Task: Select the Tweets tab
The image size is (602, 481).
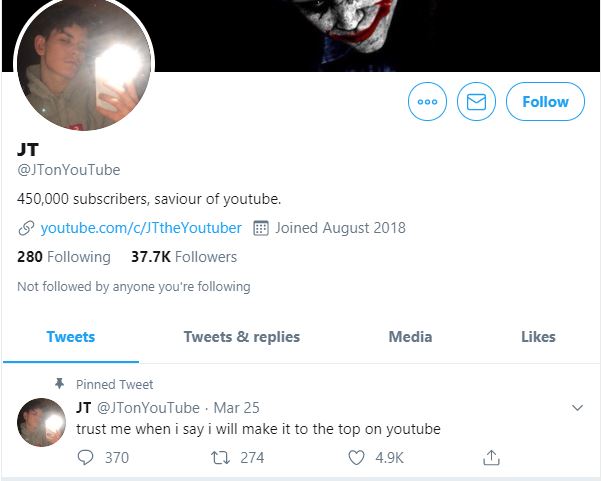Action: [x=71, y=337]
